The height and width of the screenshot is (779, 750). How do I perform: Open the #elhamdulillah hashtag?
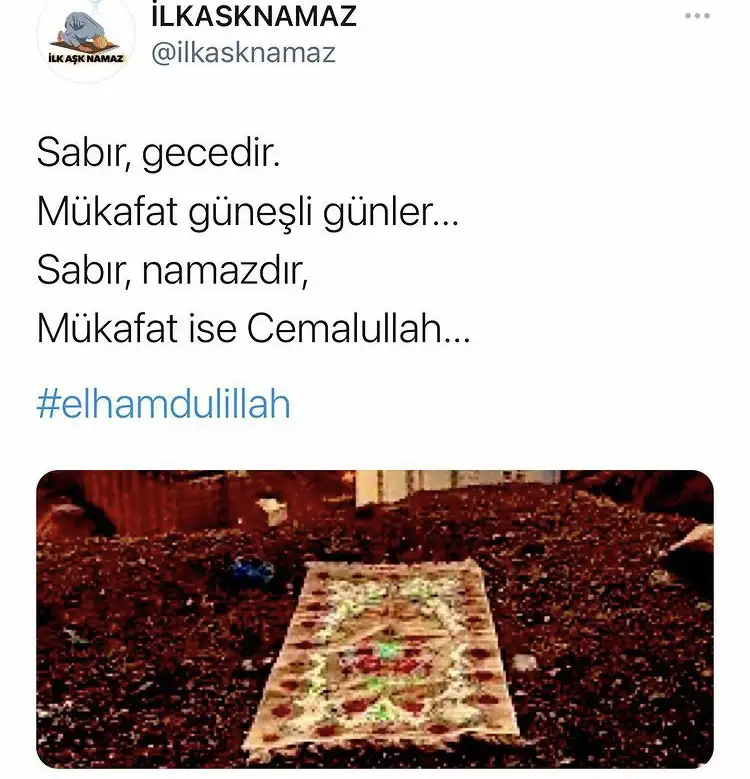coord(163,405)
